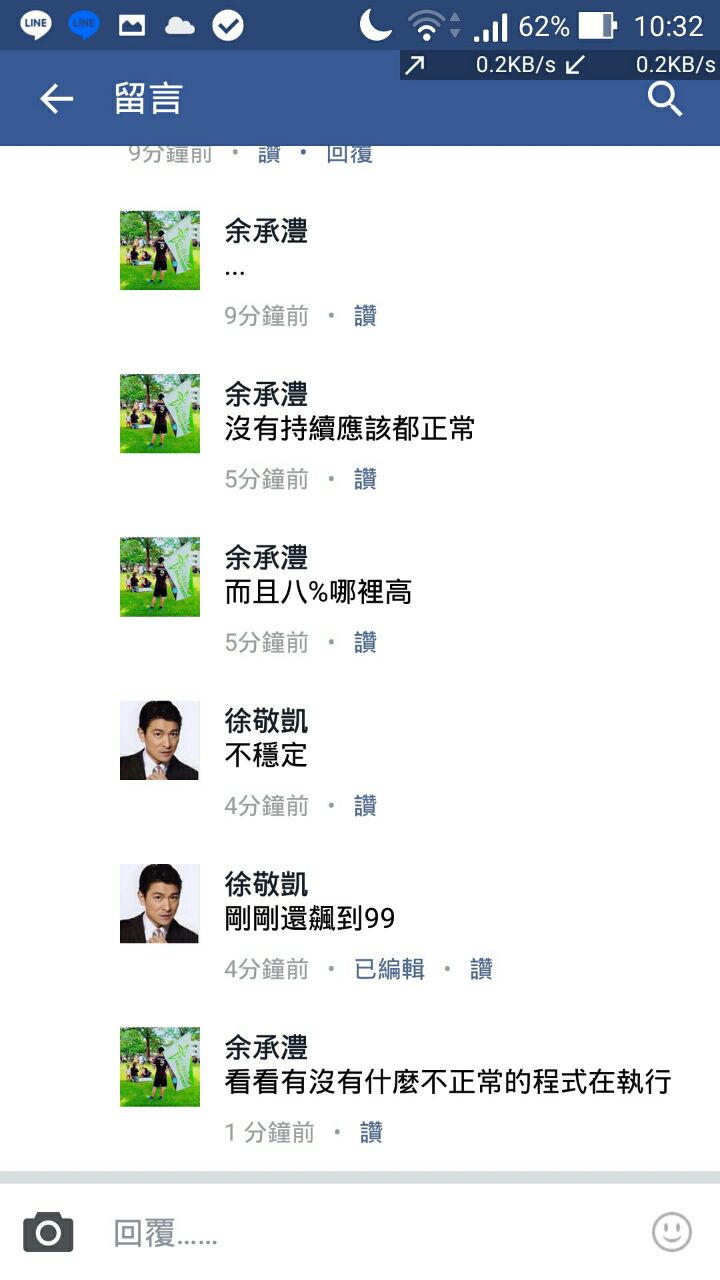Open 徐敬凱's profile from "不穩定" avatar

(x=160, y=741)
